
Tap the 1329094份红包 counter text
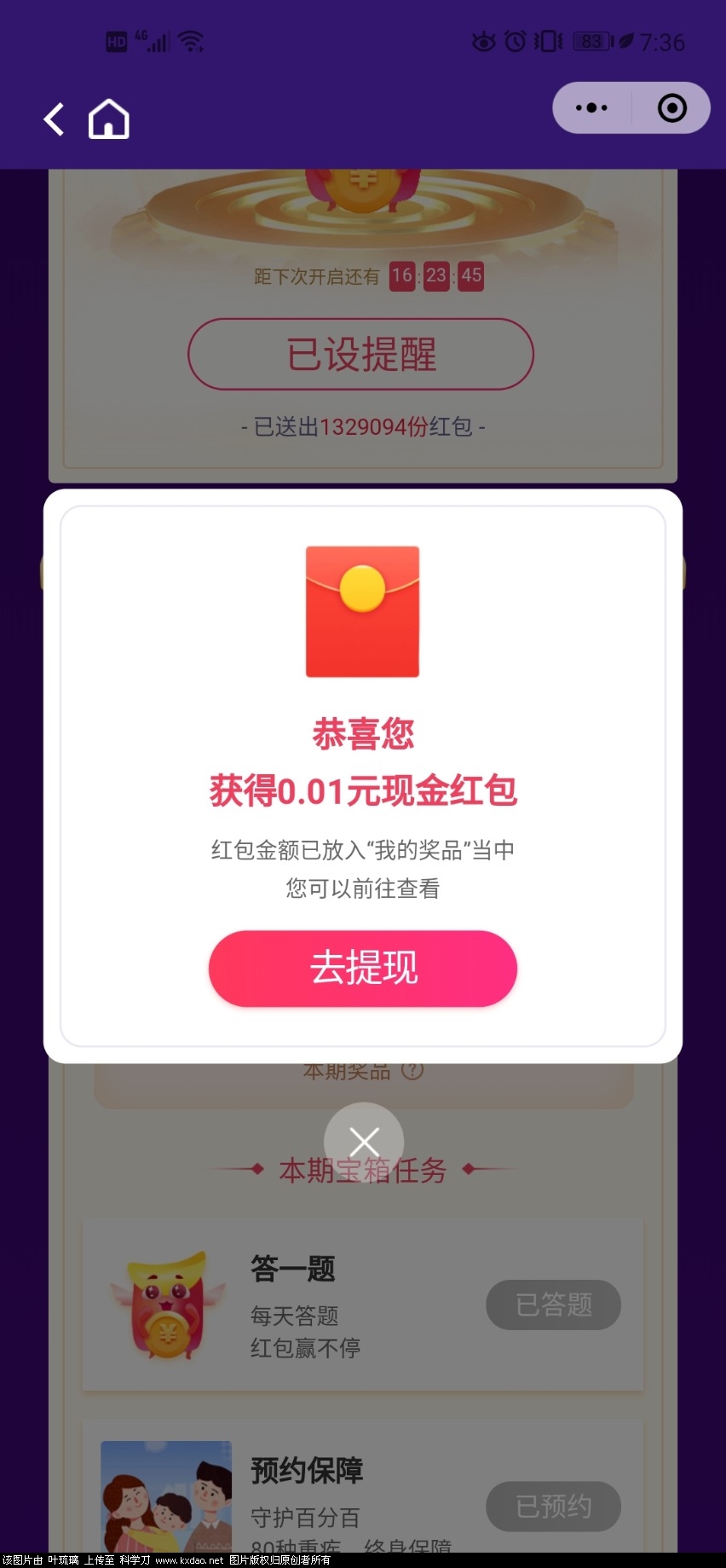coord(361,426)
